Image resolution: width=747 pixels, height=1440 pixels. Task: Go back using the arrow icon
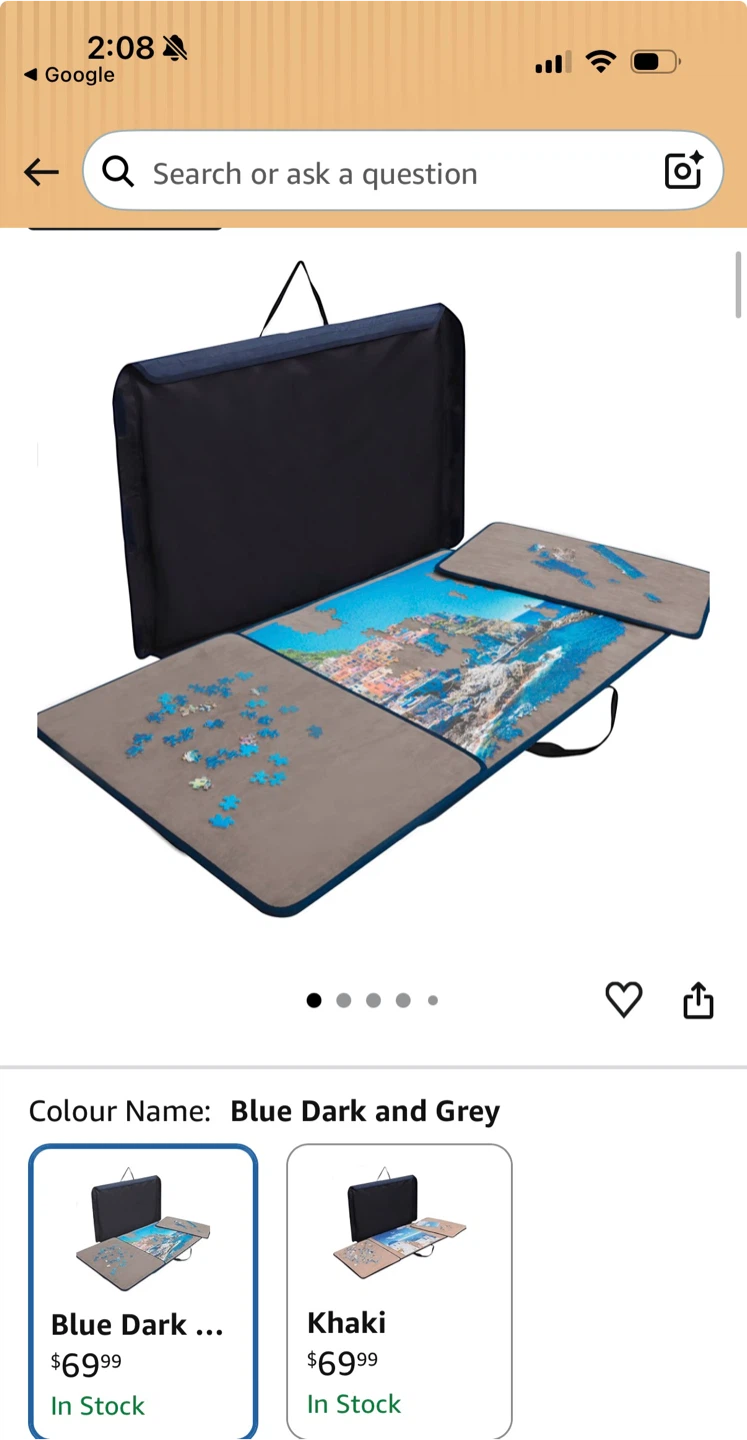click(x=41, y=172)
